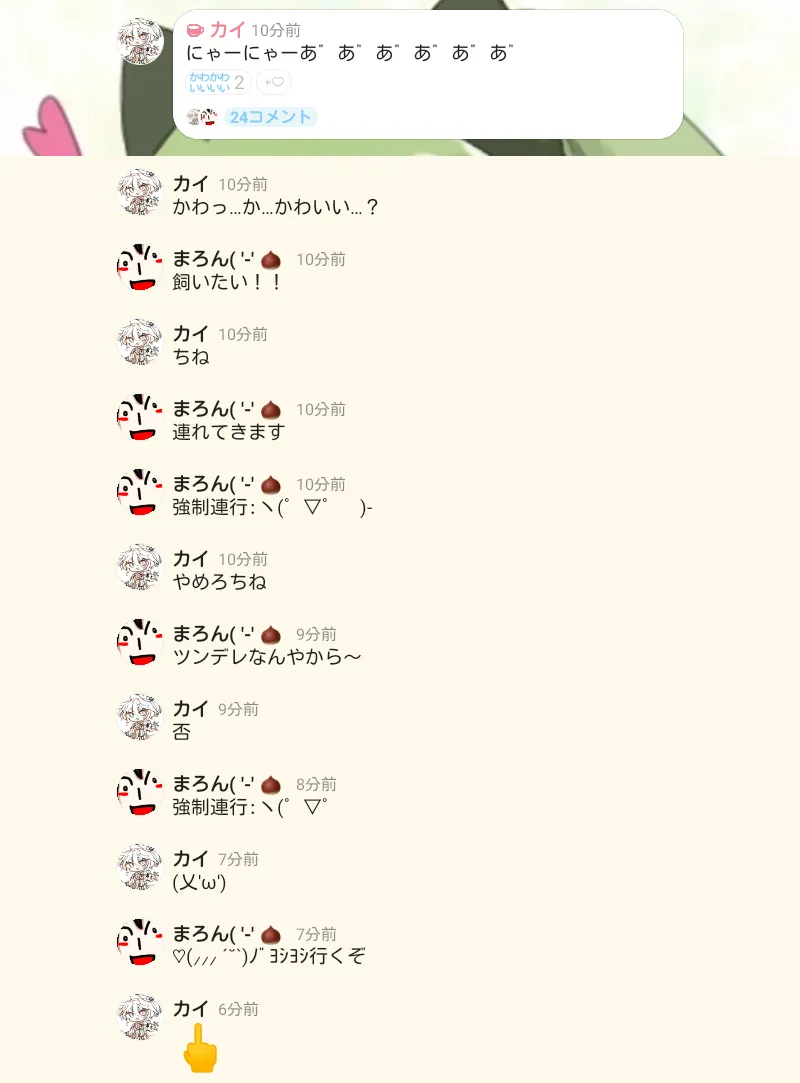This screenshot has width=800, height=1083.
Task: Tap the かわかわいいいい reaction on カイ's post
Action: pyautogui.click(x=216, y=82)
